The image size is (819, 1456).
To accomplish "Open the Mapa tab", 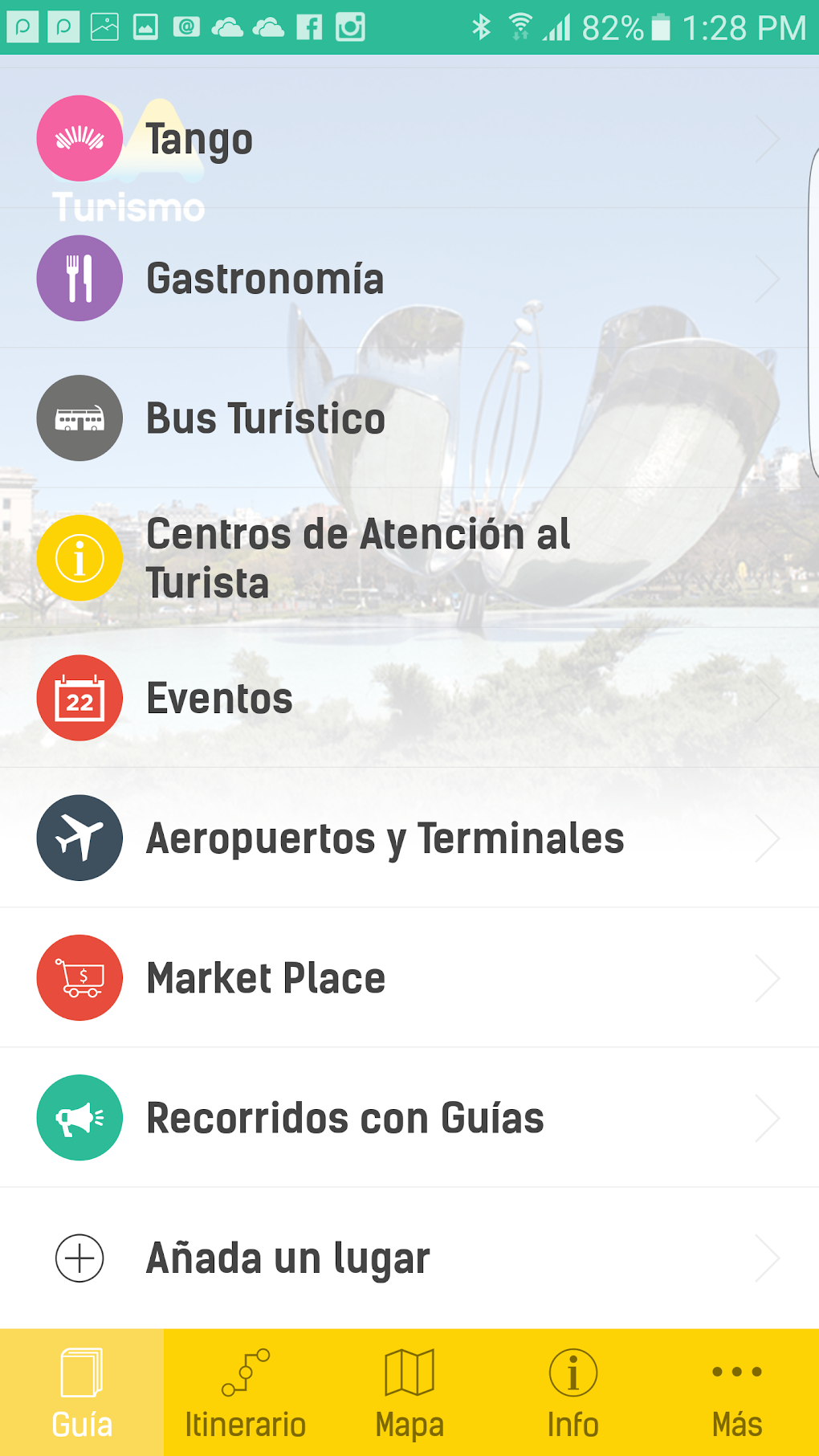I will click(x=409, y=1393).
